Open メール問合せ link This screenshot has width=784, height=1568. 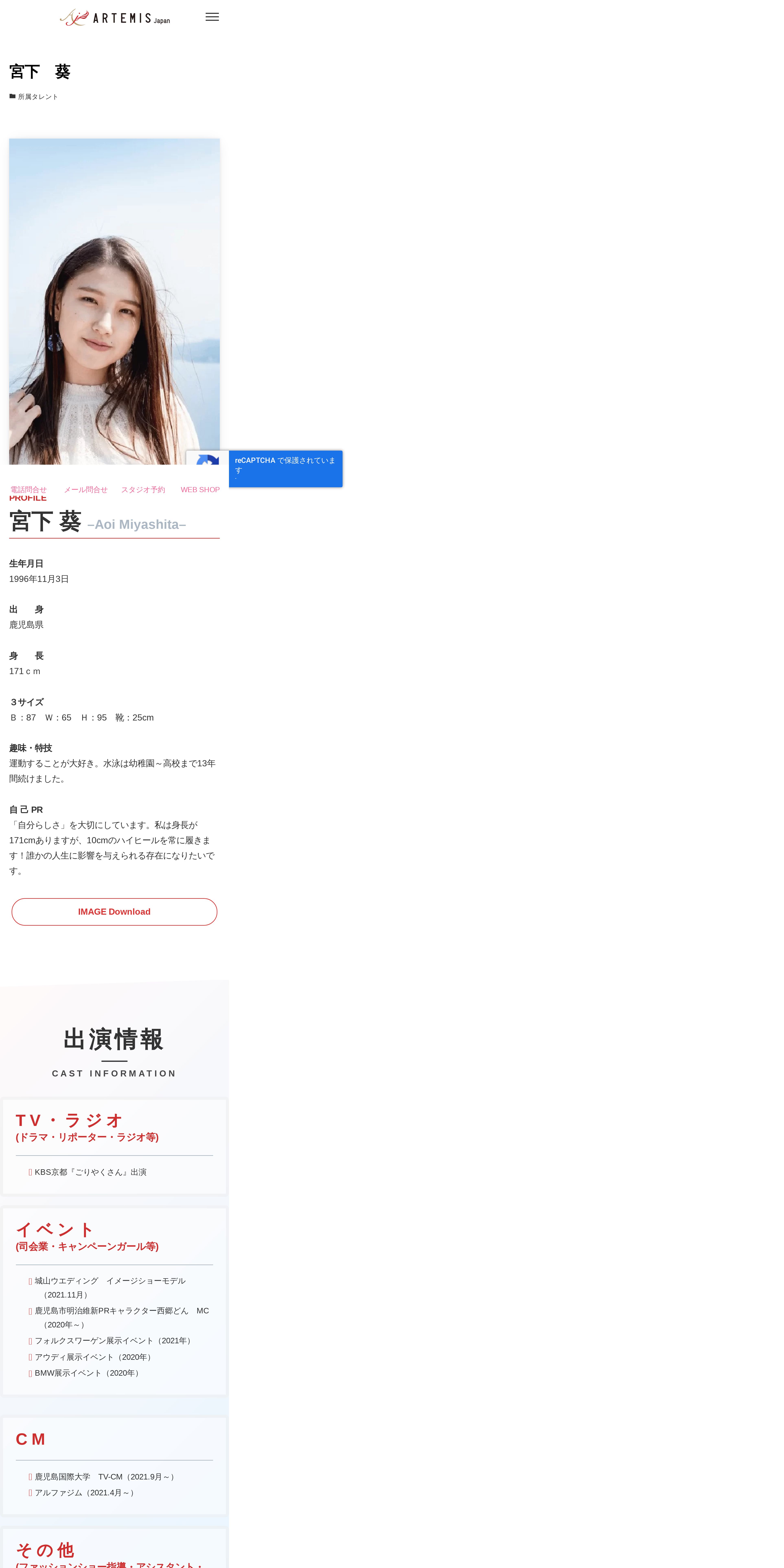(86, 489)
